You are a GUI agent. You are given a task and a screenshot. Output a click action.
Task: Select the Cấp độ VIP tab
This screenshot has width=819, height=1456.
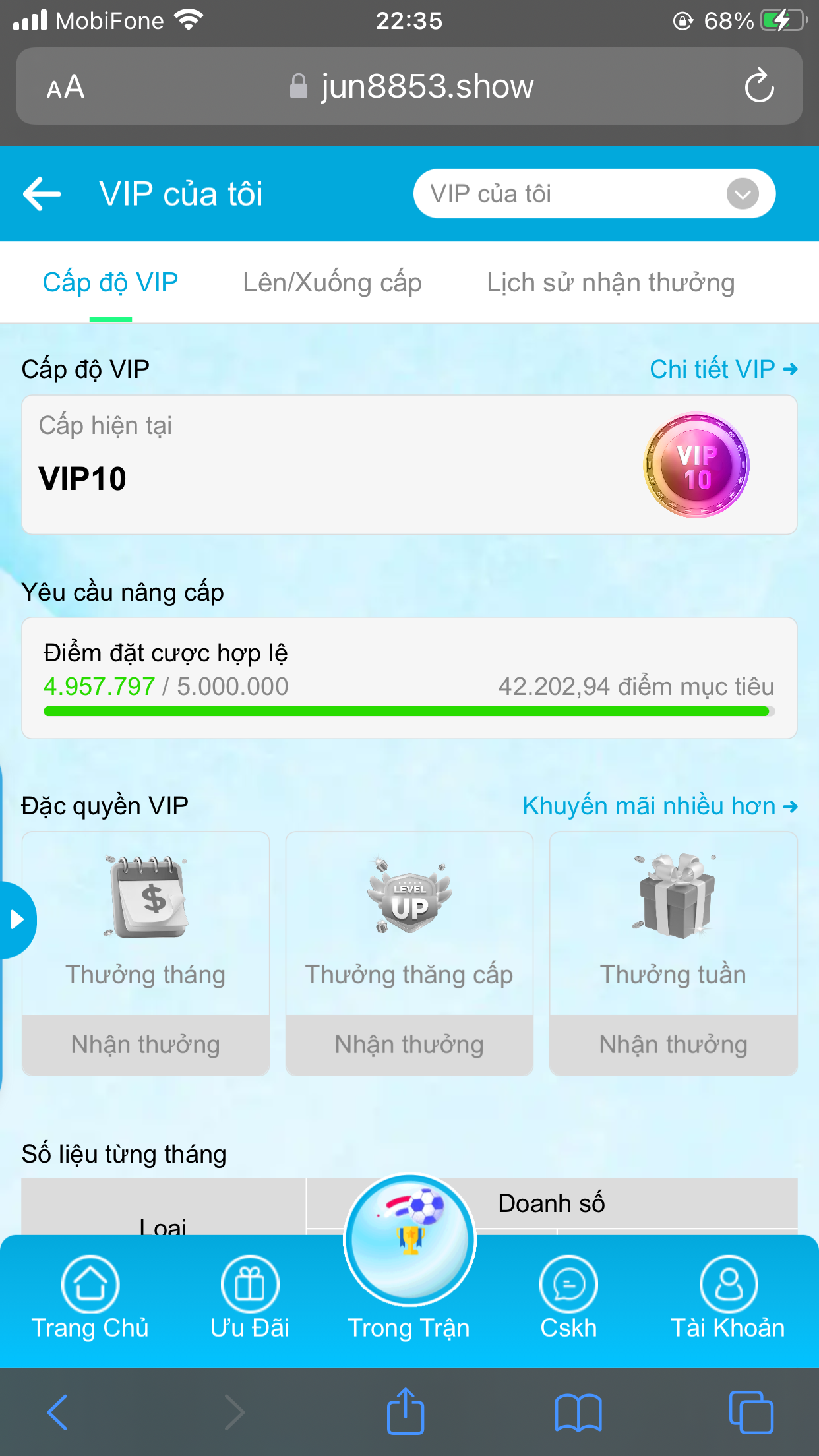tap(110, 283)
